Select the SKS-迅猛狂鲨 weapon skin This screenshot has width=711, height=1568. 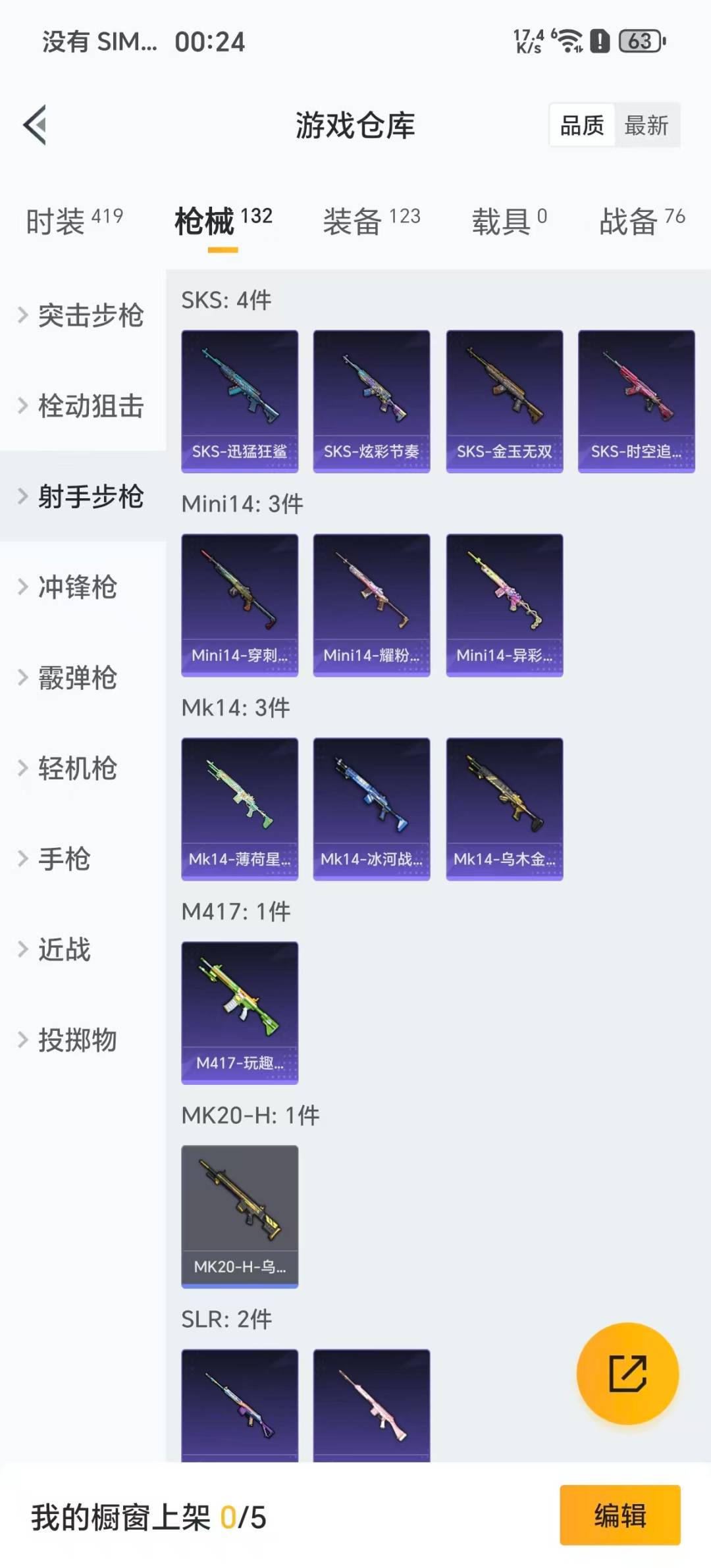click(239, 400)
